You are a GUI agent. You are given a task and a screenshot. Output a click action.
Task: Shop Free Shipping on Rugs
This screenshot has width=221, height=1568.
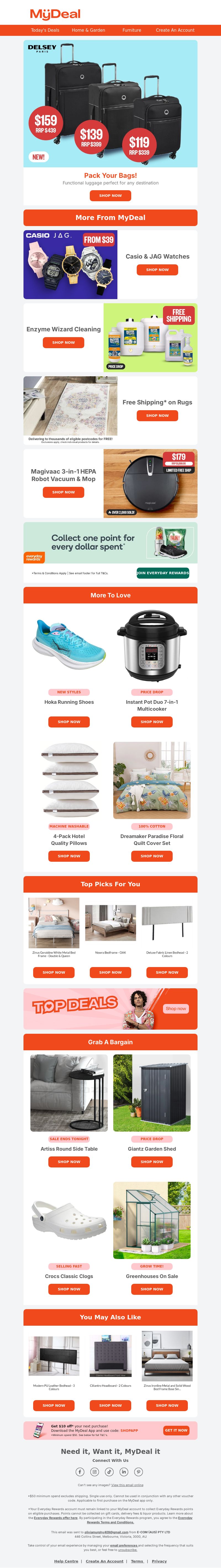[157, 416]
